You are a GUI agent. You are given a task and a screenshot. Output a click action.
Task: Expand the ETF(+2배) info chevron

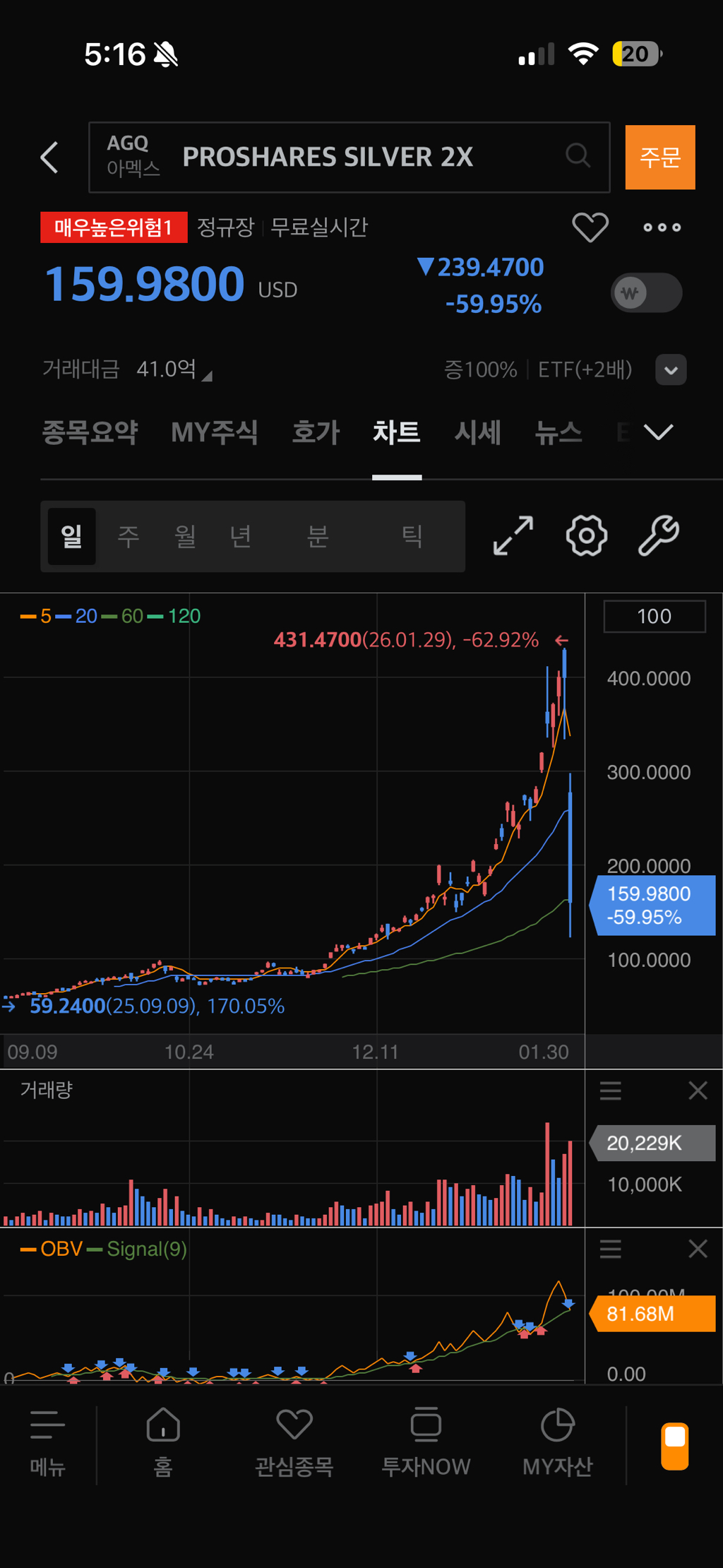pos(670,369)
